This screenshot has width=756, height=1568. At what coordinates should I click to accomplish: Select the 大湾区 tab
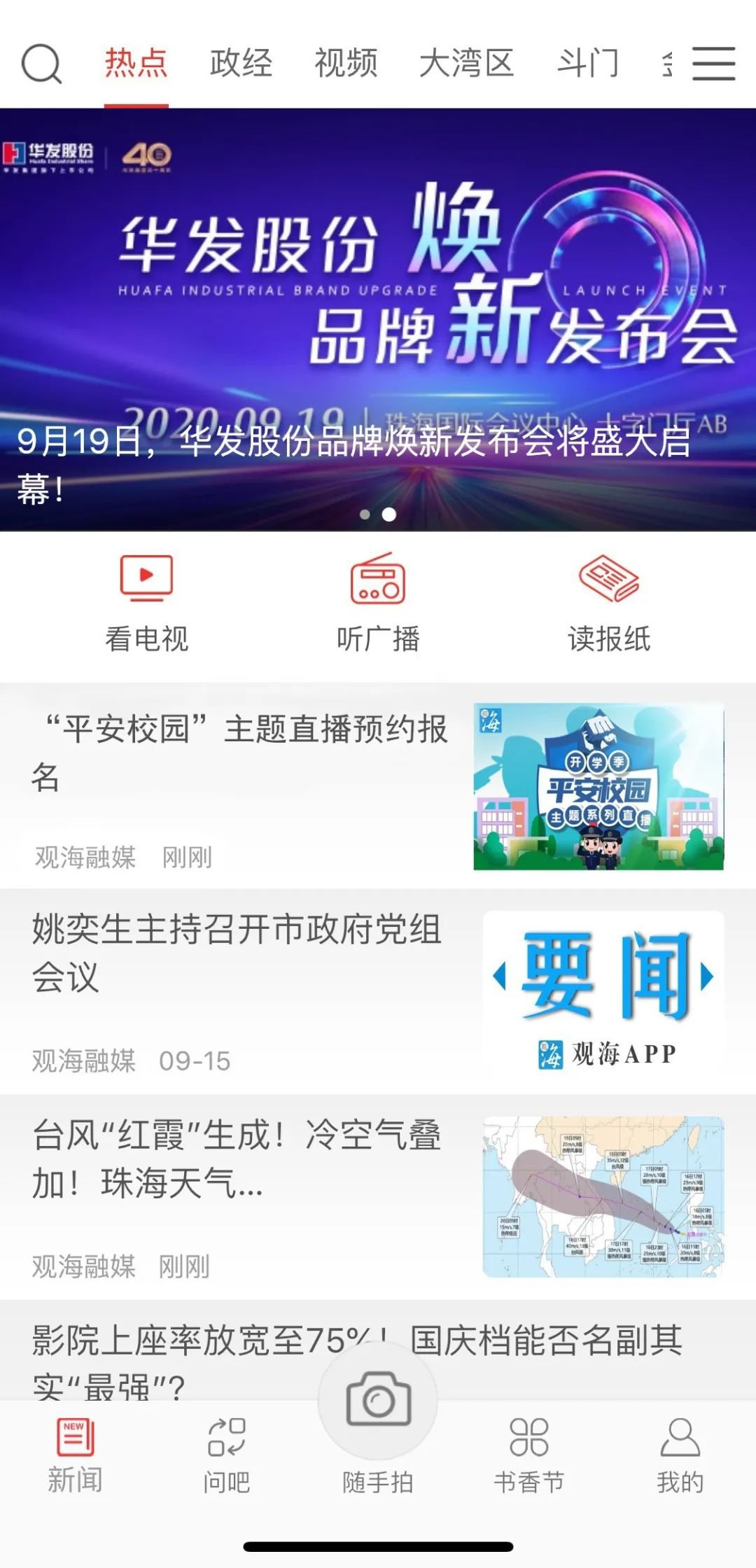(x=466, y=64)
